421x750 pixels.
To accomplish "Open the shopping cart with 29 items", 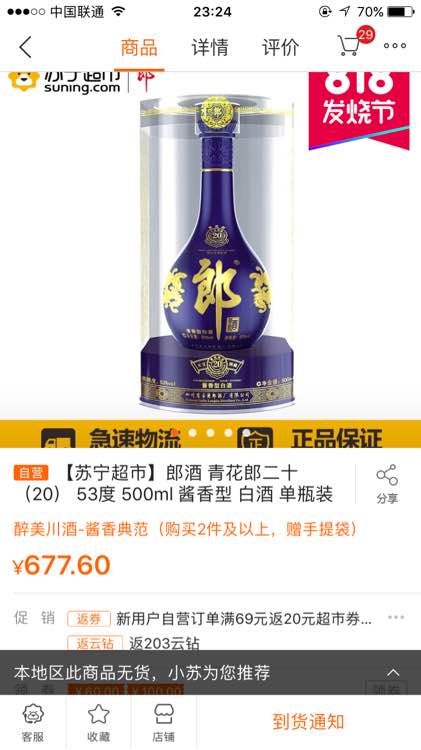I will (355, 43).
